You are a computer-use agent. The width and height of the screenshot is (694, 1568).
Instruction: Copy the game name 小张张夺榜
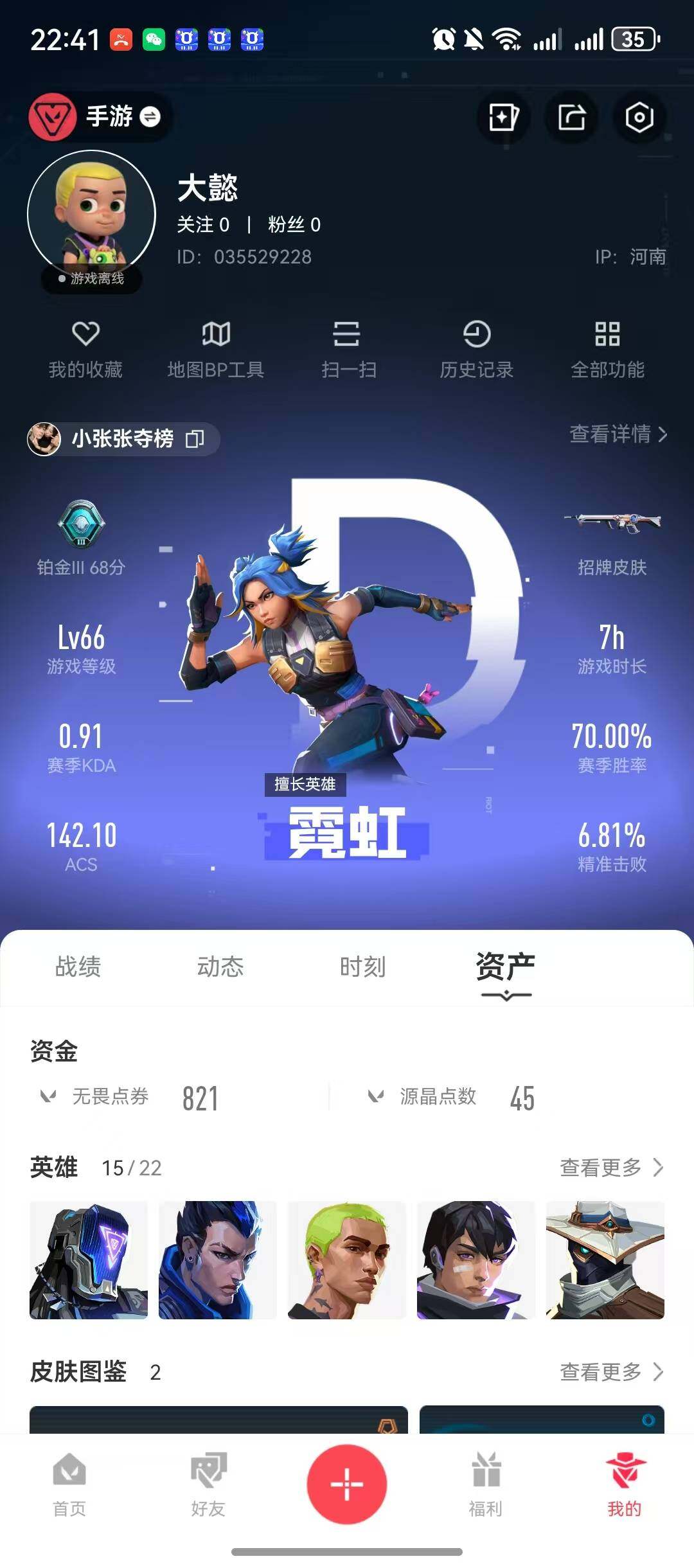(195, 439)
